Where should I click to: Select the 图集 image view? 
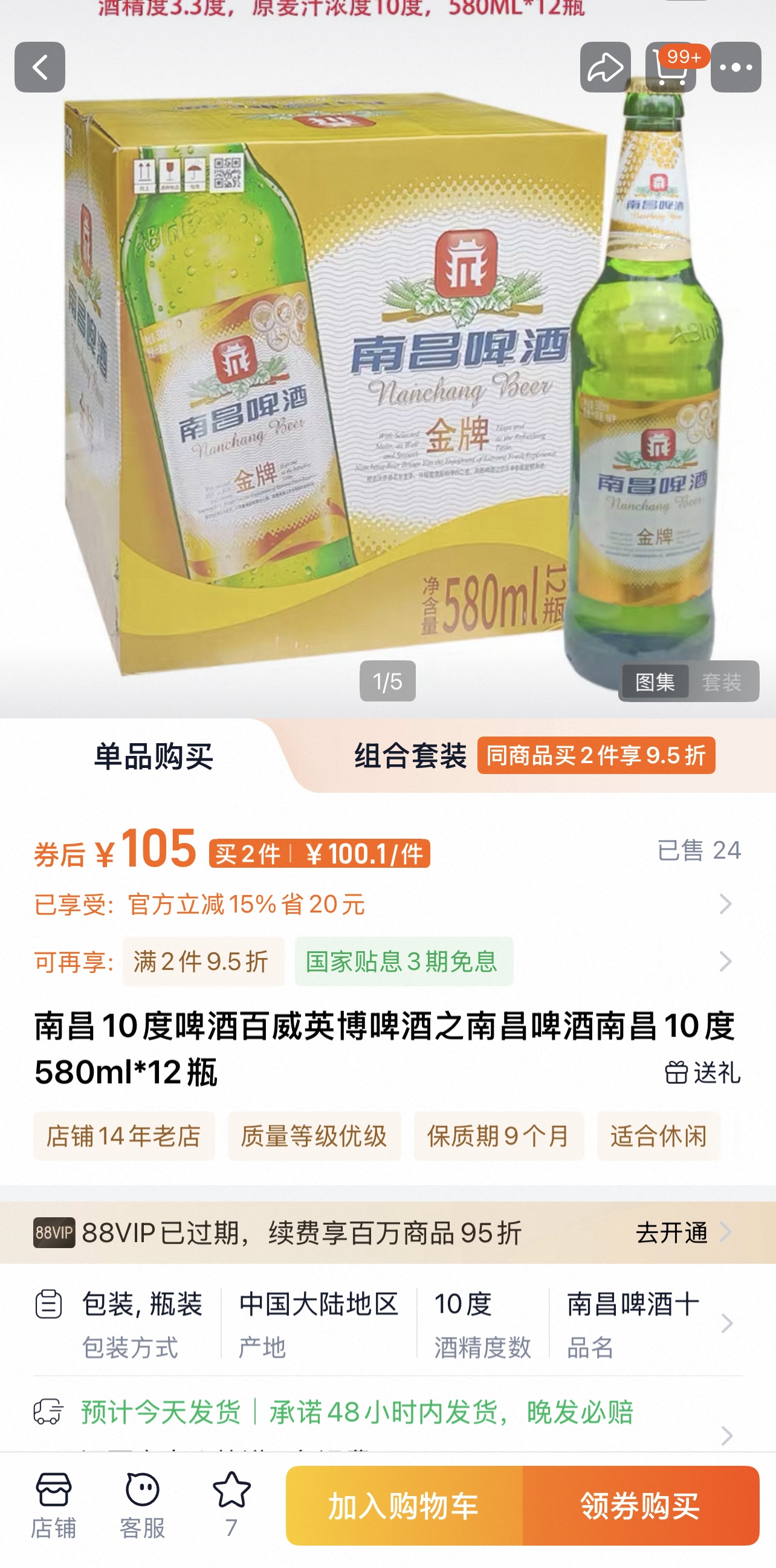pyautogui.click(x=655, y=682)
